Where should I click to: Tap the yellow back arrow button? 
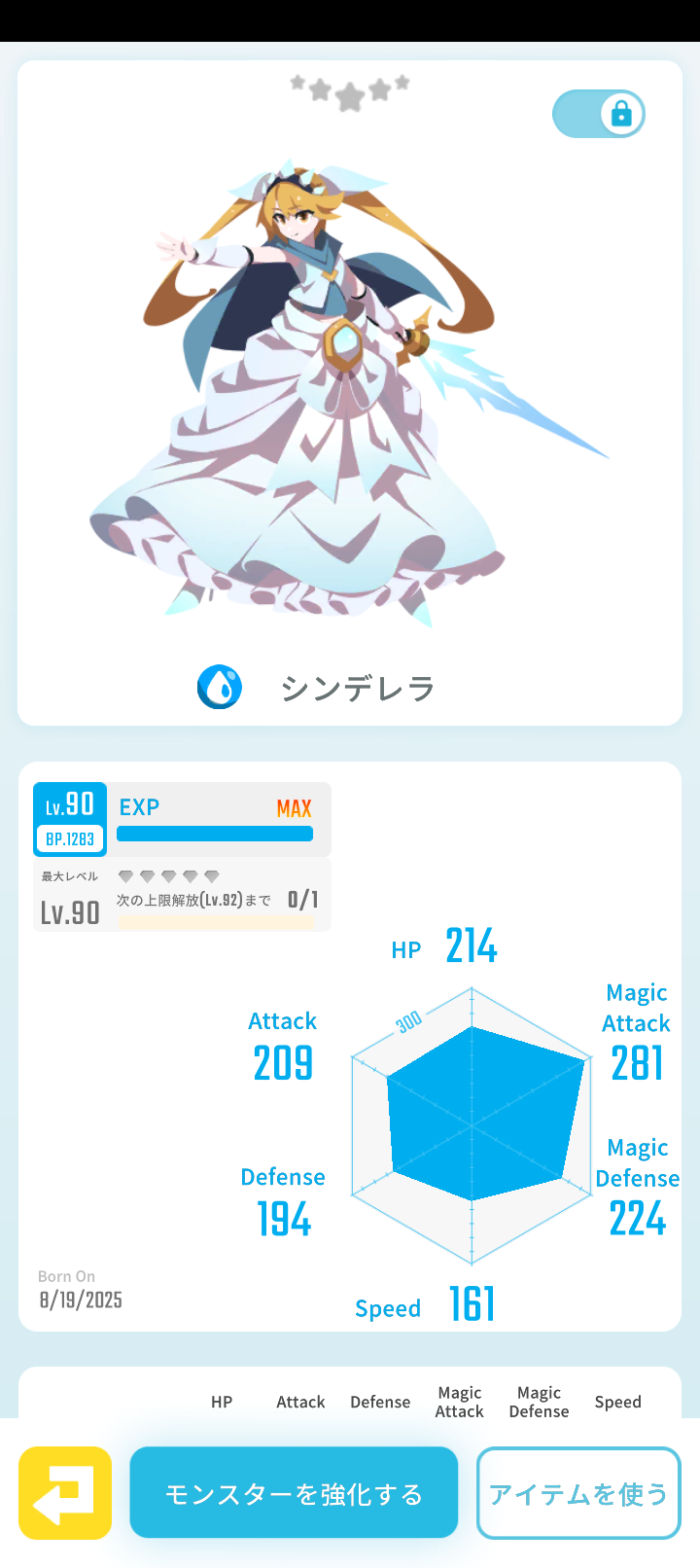pos(65,1492)
